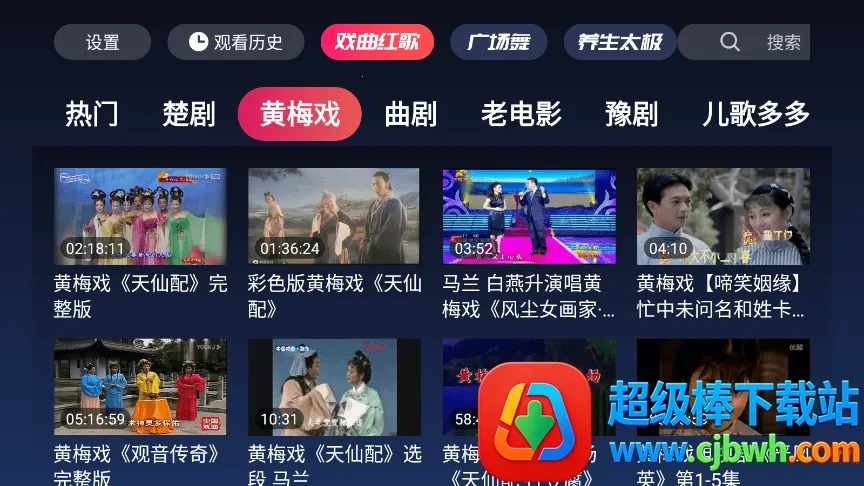This screenshot has width=864, height=486.
Task: Select the 养生太极 category
Action: tap(620, 42)
